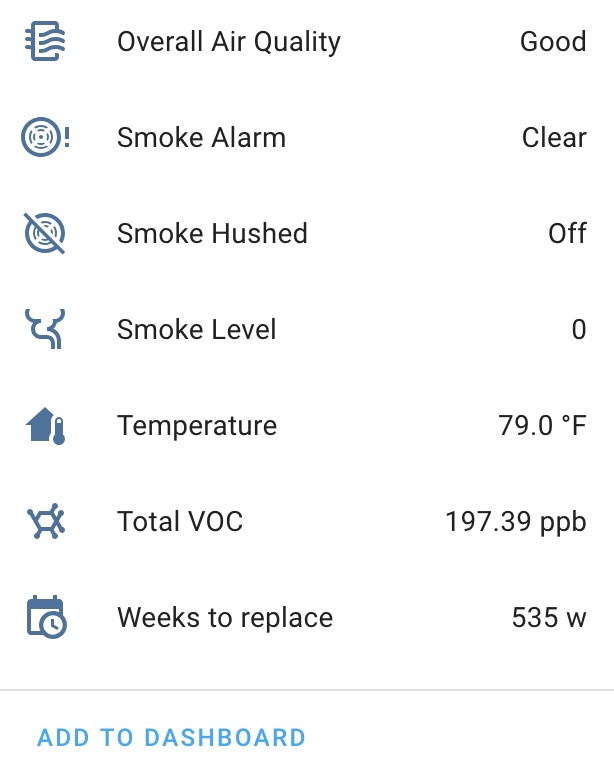The image size is (614, 770).
Task: View the Smoke Alarm entity
Action: (x=201, y=138)
